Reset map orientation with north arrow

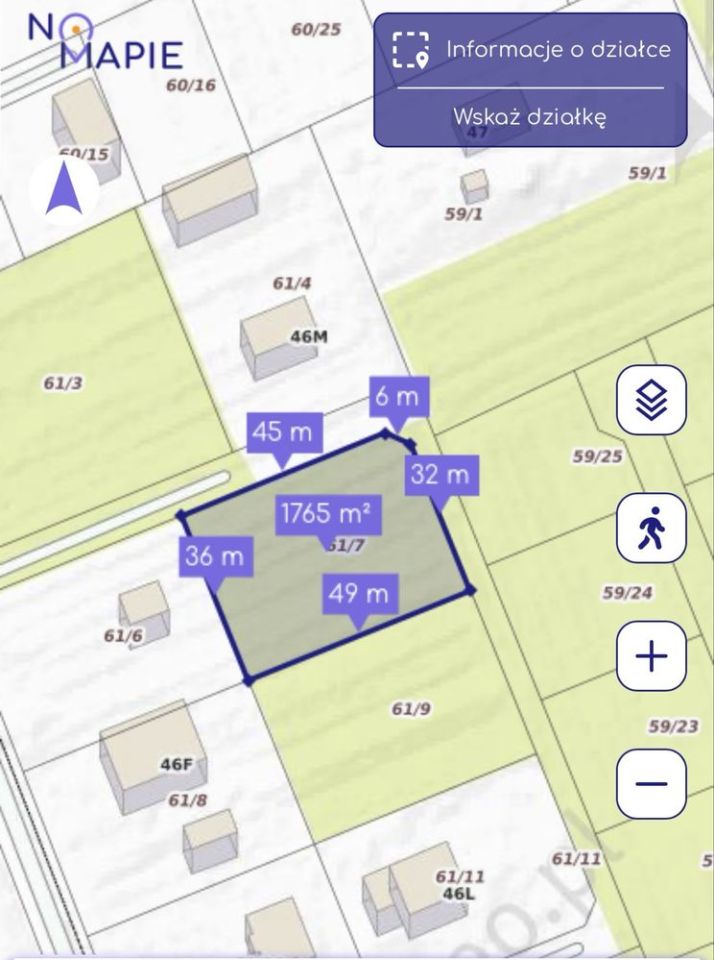64,190
